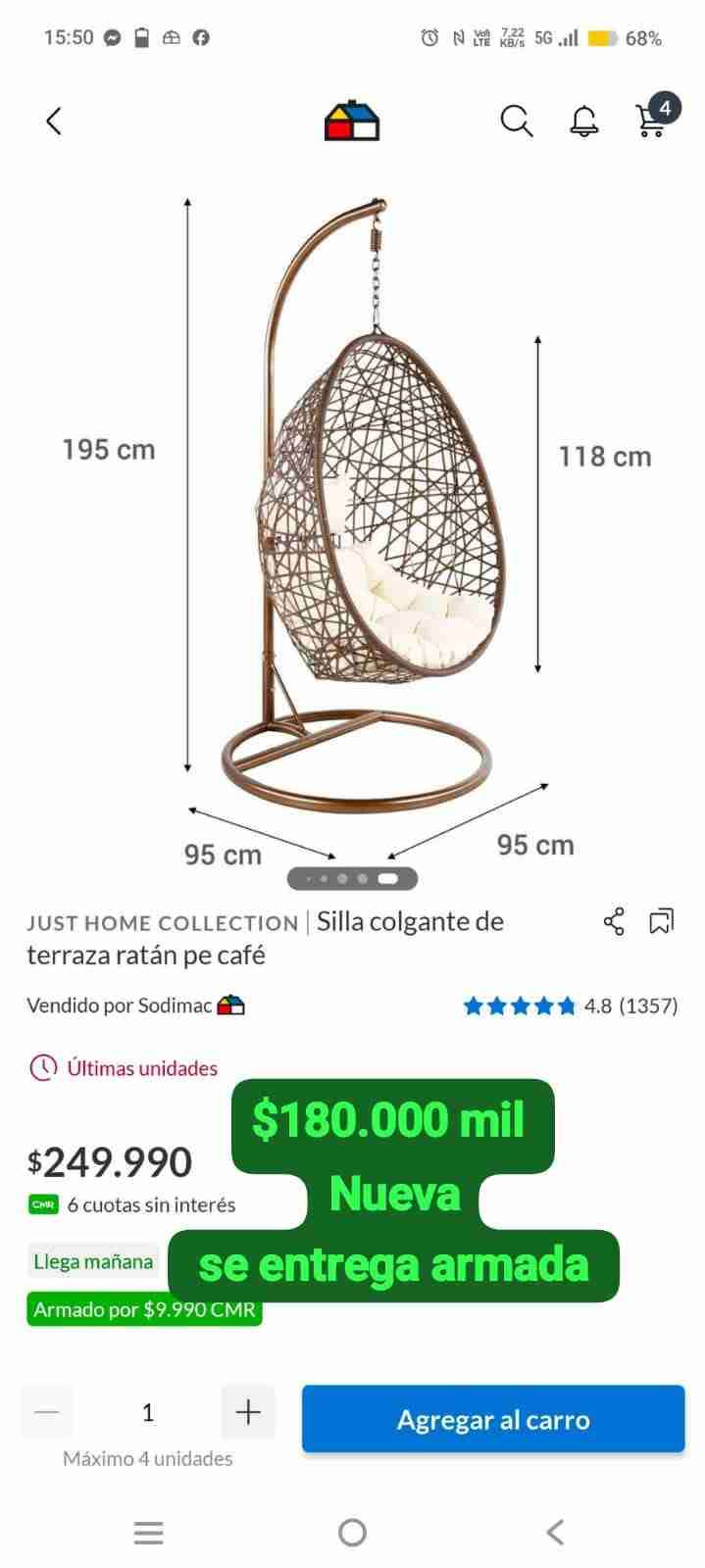Share this hanging chair product
This screenshot has width=705, height=1568.
point(614,922)
